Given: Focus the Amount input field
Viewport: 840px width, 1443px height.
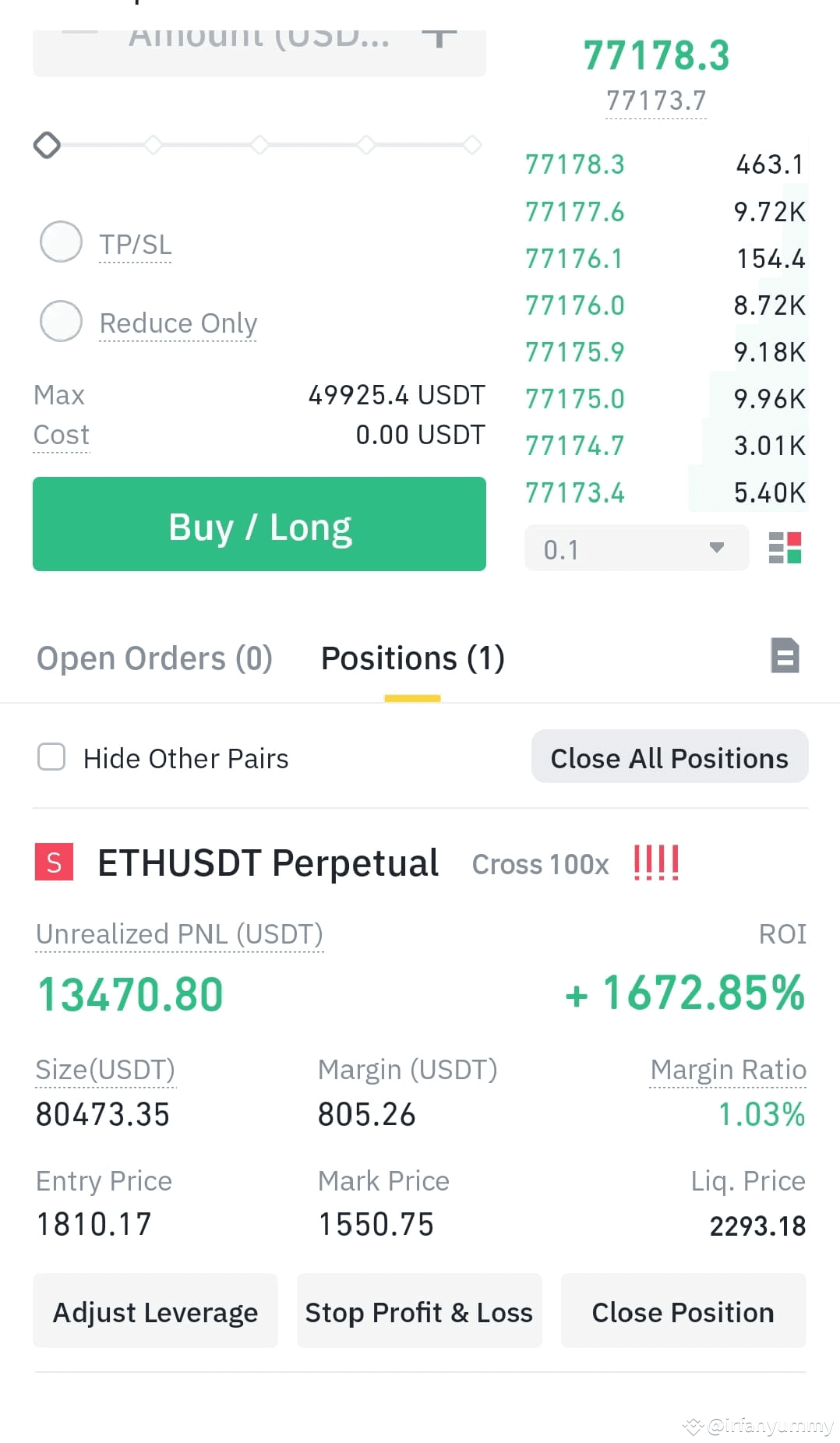Looking at the screenshot, I should tap(259, 43).
